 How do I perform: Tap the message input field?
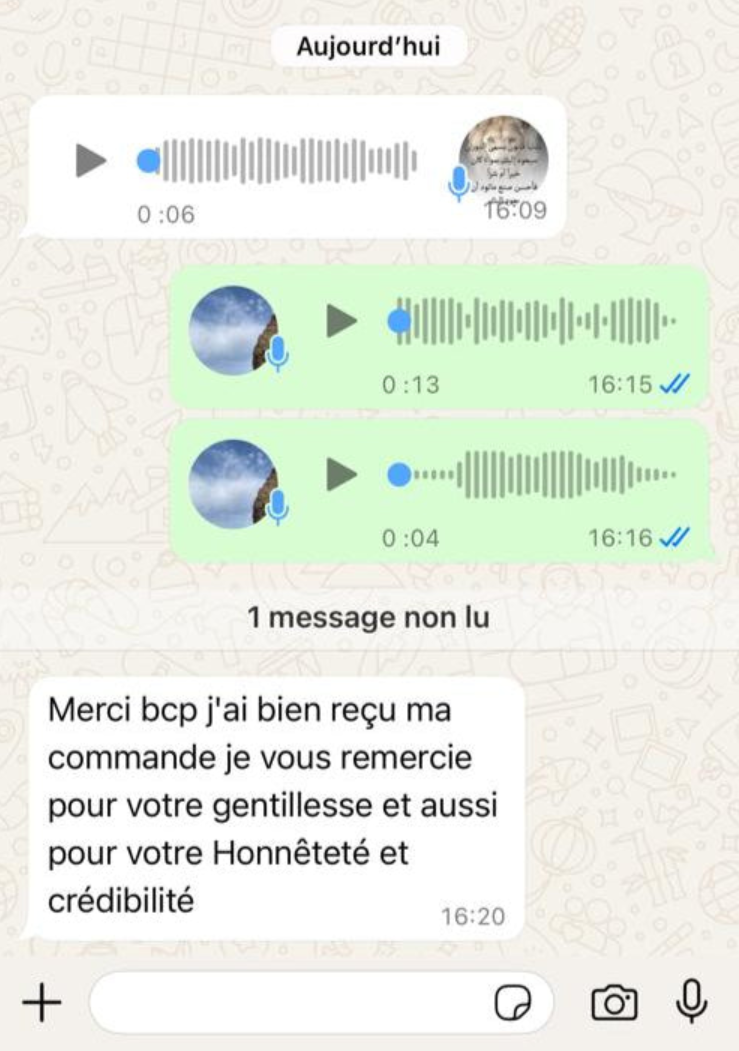click(x=290, y=1002)
